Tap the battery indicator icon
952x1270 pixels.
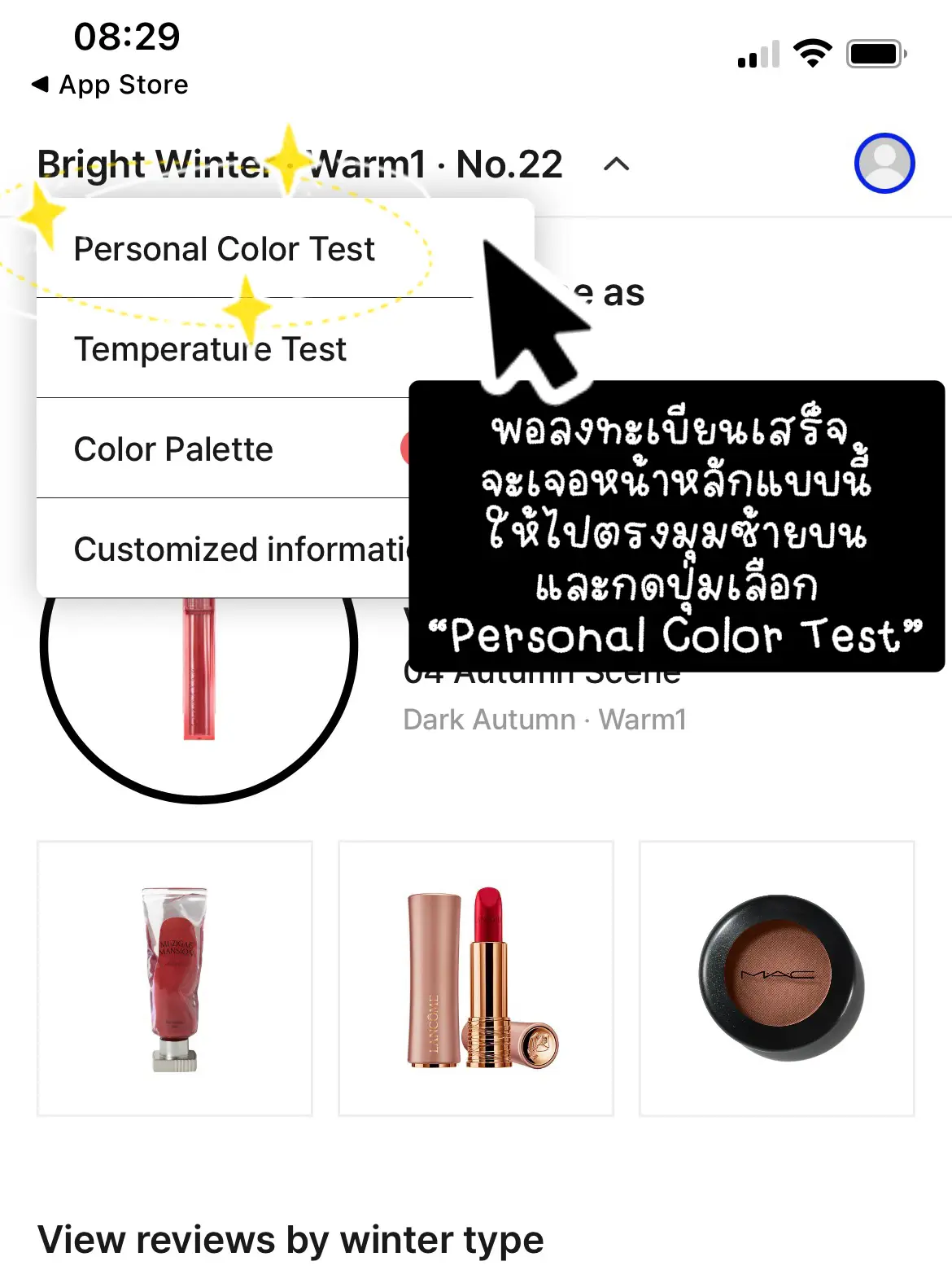(x=877, y=52)
